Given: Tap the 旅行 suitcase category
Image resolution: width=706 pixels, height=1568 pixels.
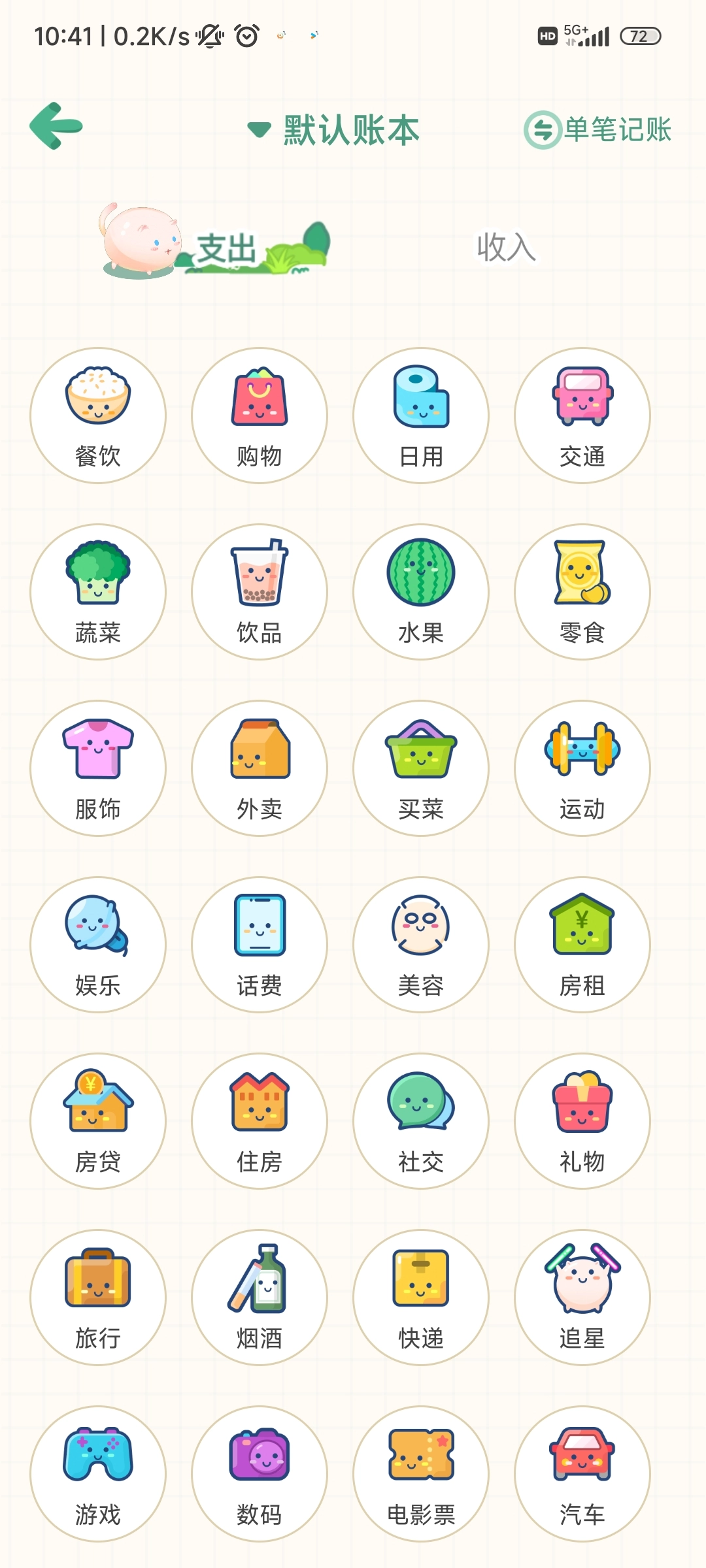Looking at the screenshot, I should pos(98,1298).
